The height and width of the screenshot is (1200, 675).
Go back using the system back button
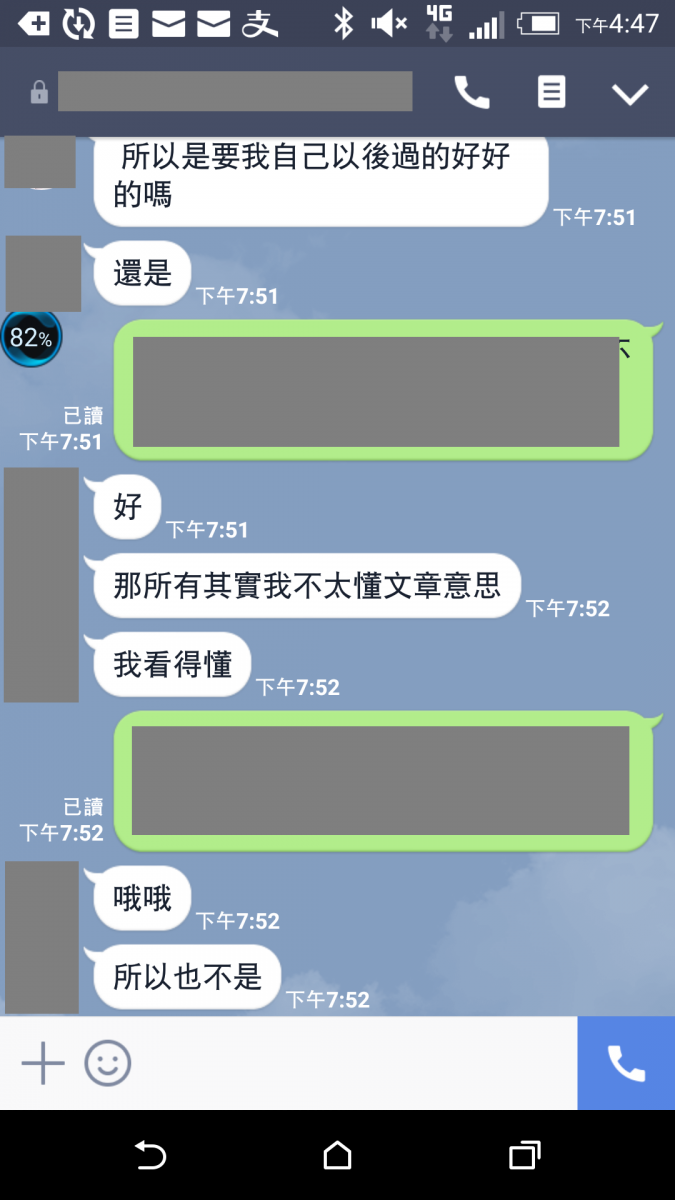coord(150,1156)
